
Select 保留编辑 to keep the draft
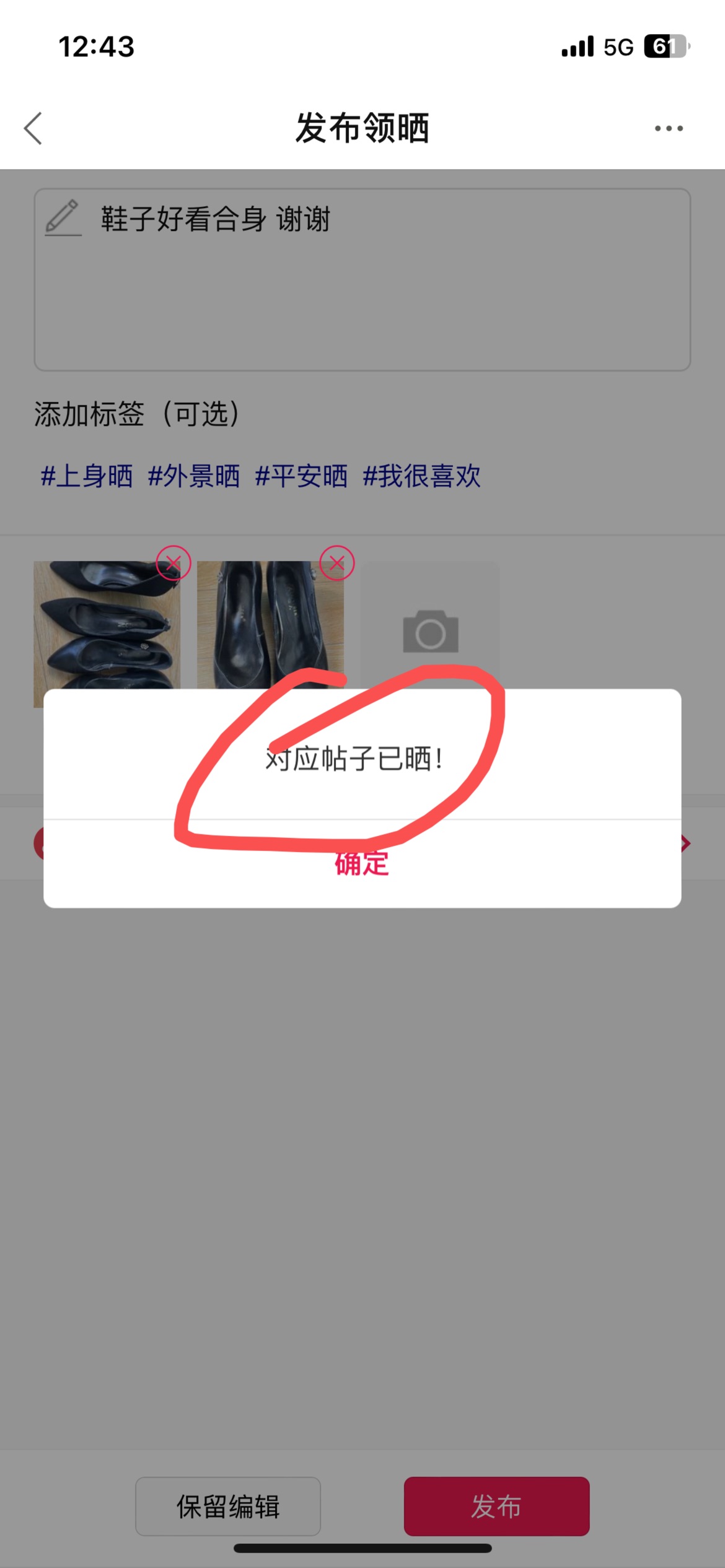point(228,1506)
